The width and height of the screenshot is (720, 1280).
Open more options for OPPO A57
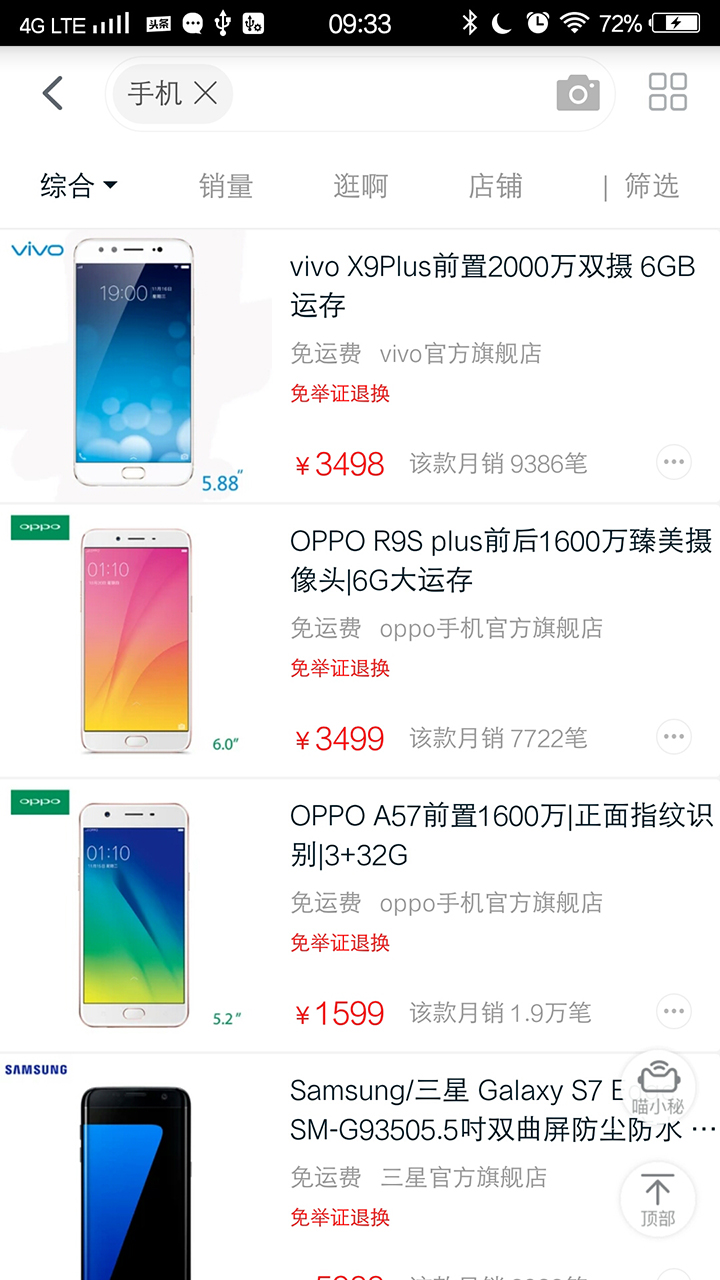[x=674, y=1012]
